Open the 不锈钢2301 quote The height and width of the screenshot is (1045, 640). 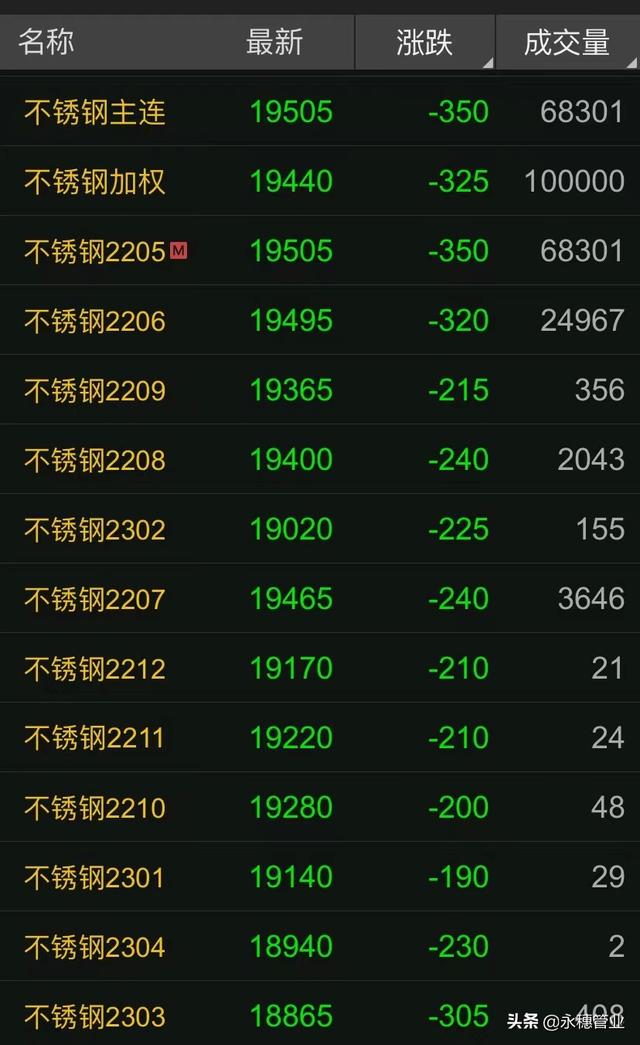pyautogui.click(x=95, y=877)
